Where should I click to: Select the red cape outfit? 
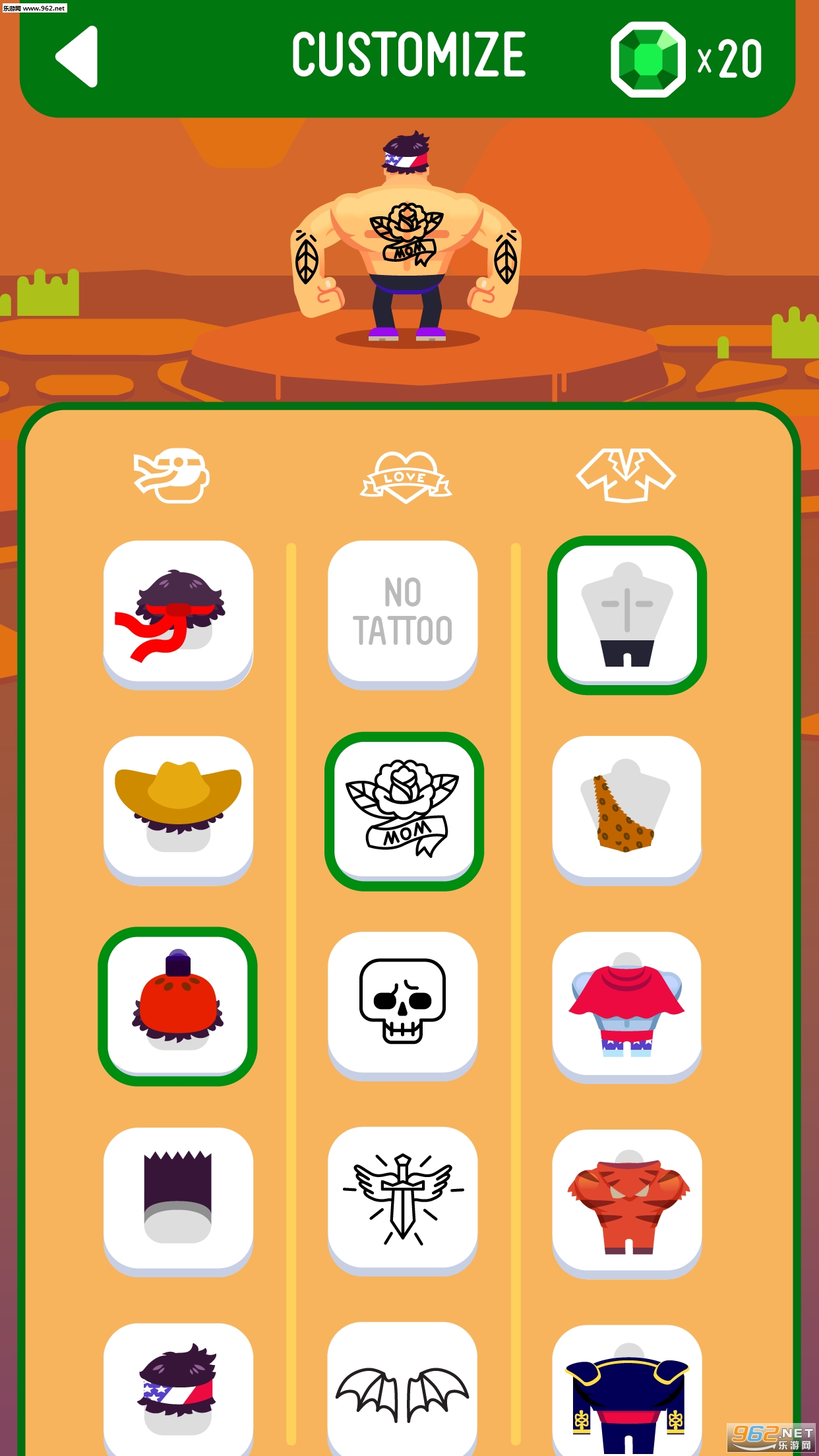coord(627,1006)
